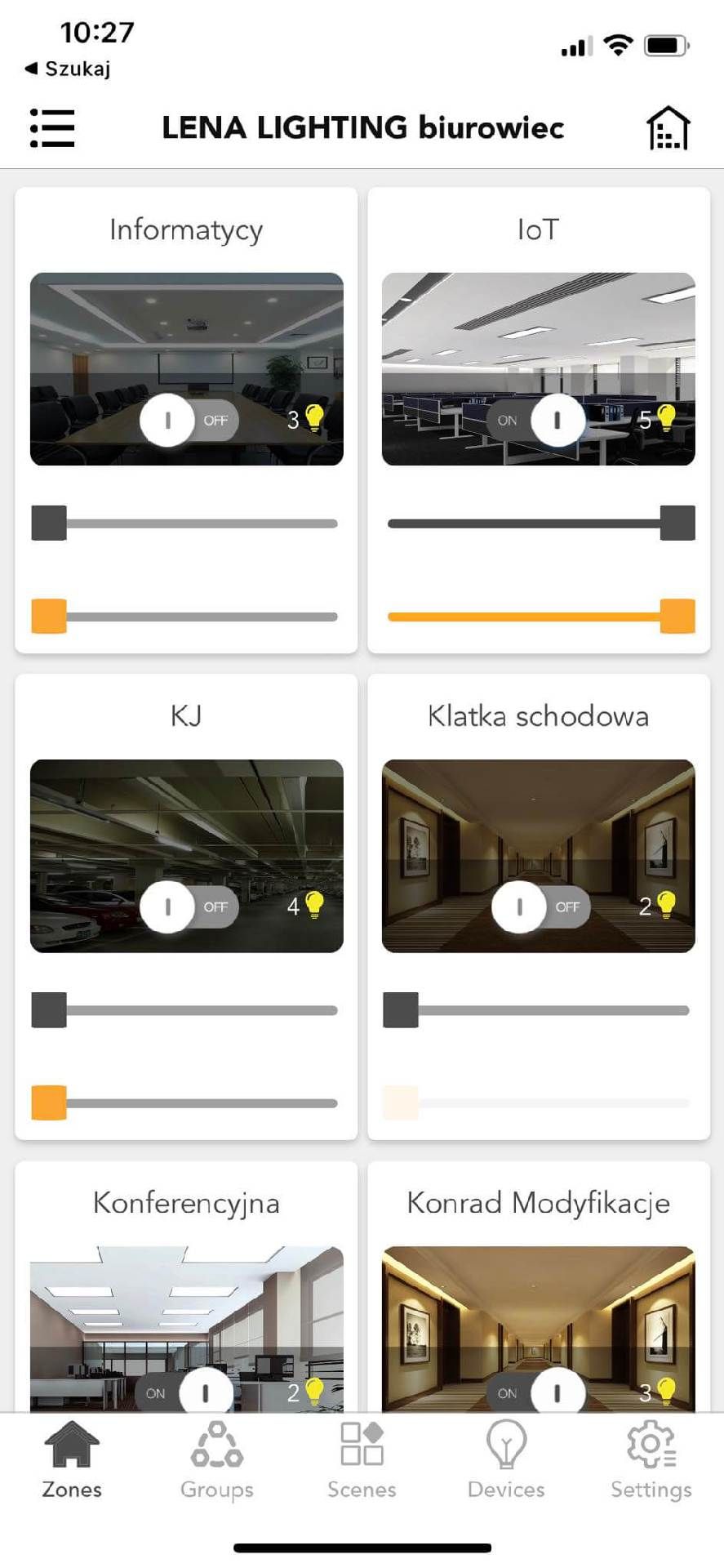Toggle the KJ zone power switch

pos(189,906)
